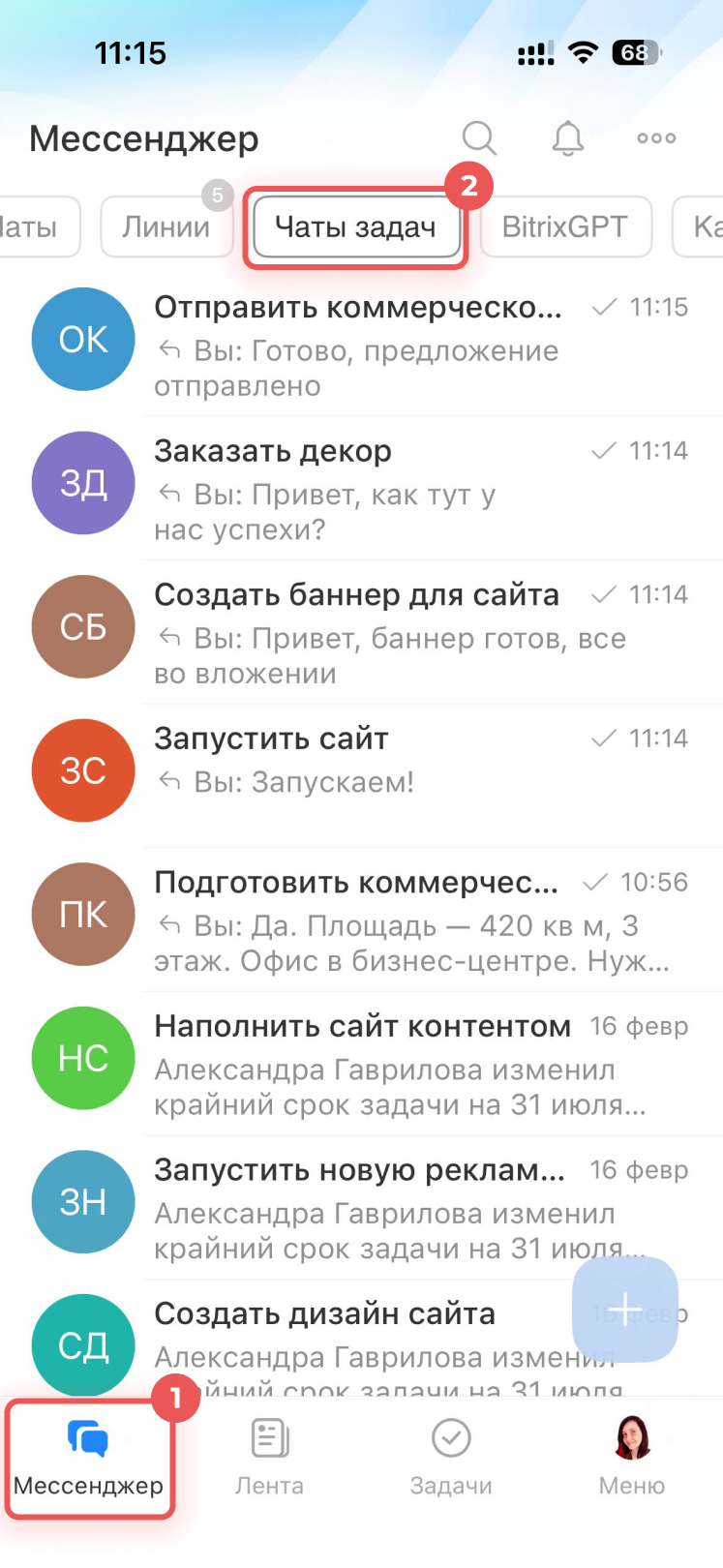
Task: Open the Задачи bottom tab
Action: [x=451, y=1457]
